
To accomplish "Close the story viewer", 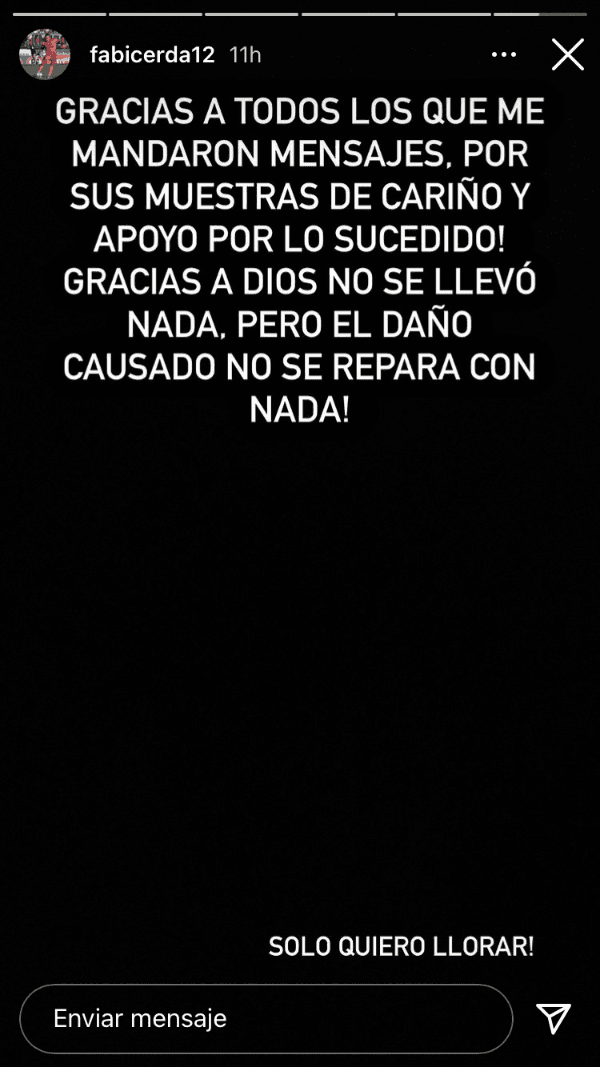I will pos(567,54).
